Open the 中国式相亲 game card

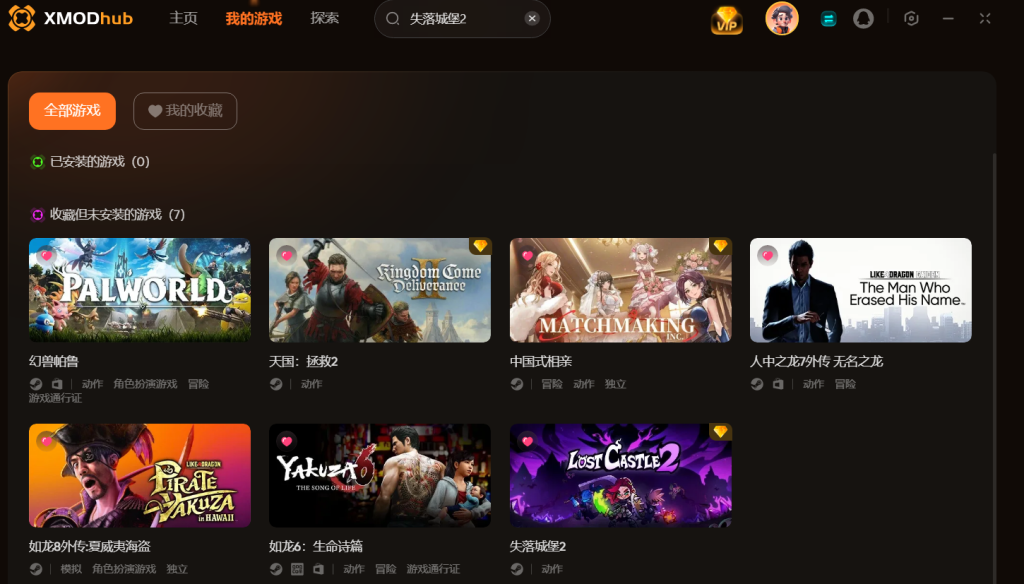620,290
